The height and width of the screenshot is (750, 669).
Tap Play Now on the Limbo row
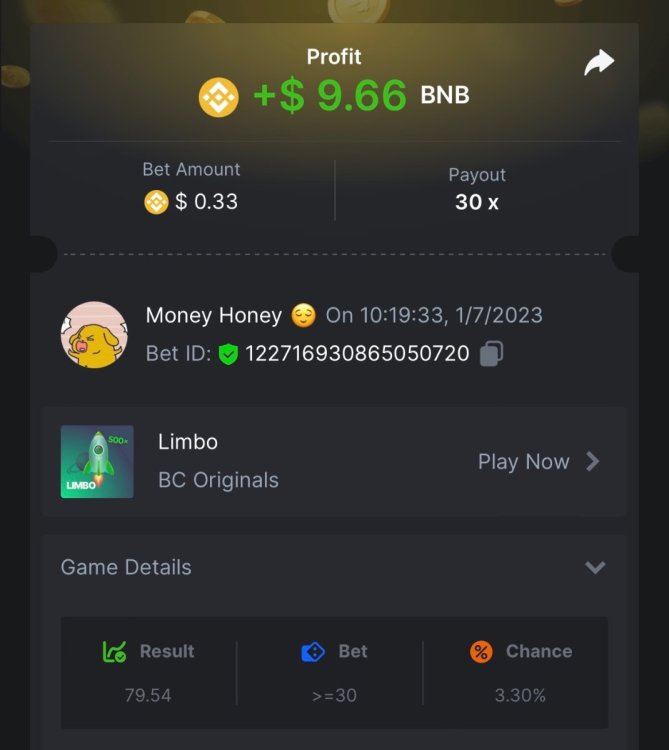pyautogui.click(x=538, y=461)
